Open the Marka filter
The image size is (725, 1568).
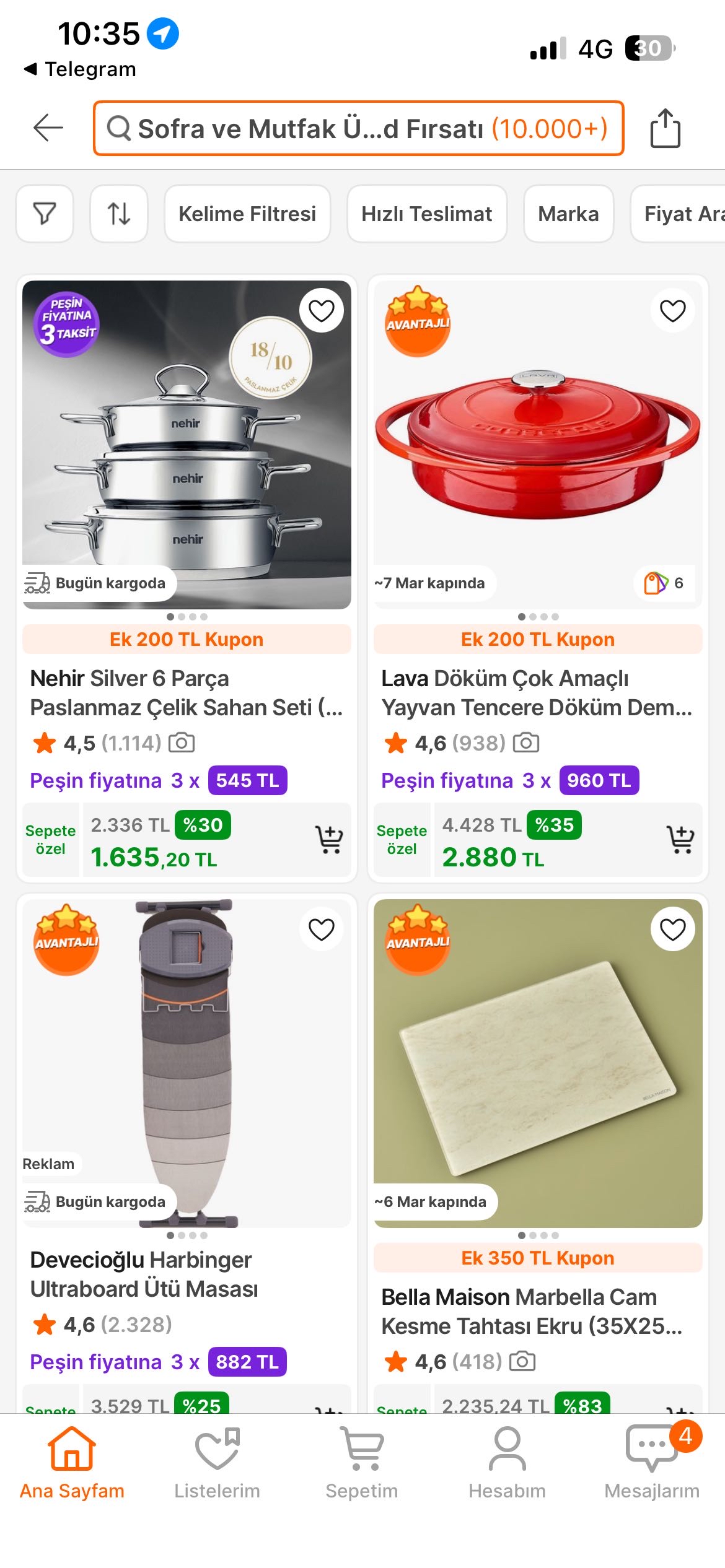[x=568, y=214]
